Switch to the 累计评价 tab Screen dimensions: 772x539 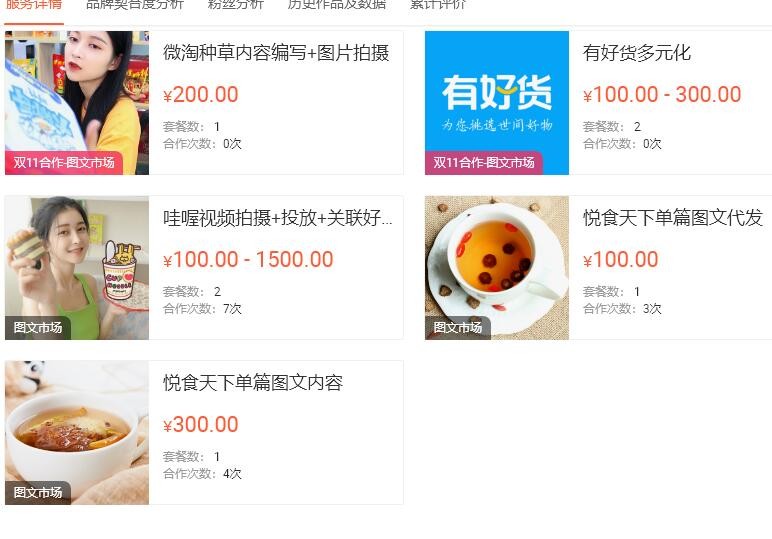pos(438,5)
